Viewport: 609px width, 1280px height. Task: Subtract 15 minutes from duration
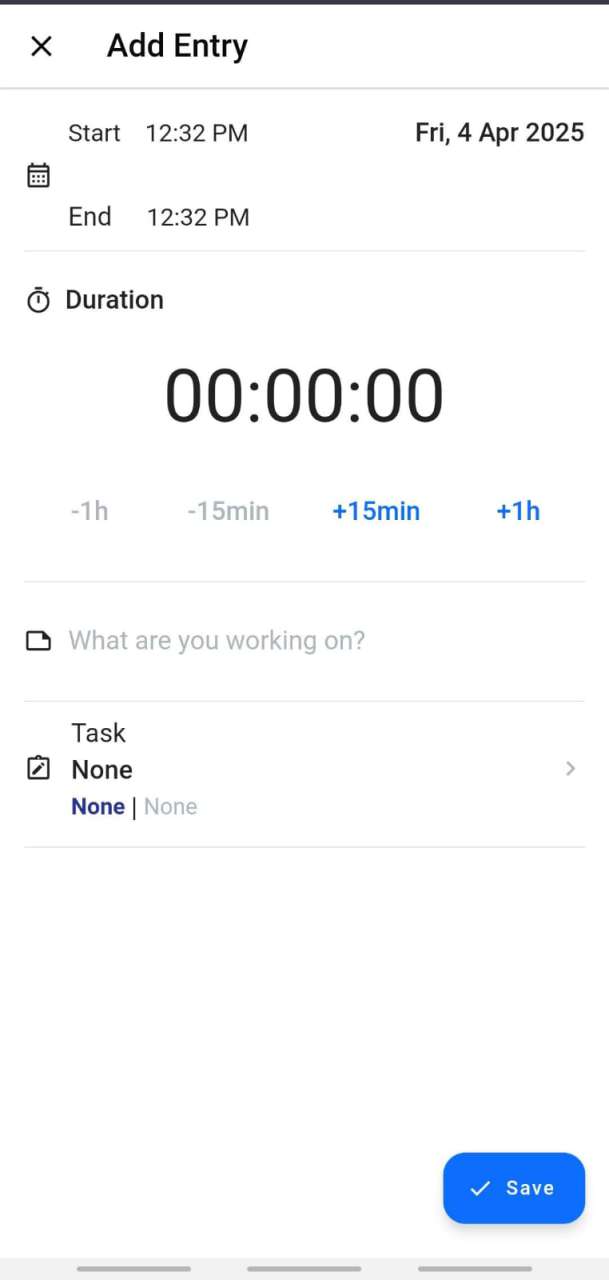pos(228,511)
